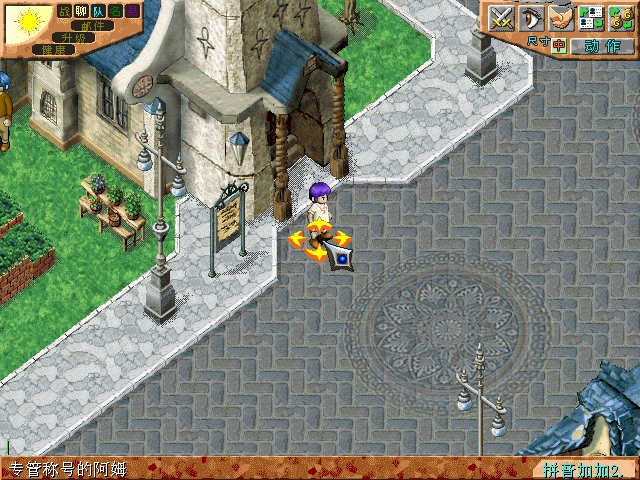
Task: Toggle the 队 team switch
Action: click(x=98, y=11)
